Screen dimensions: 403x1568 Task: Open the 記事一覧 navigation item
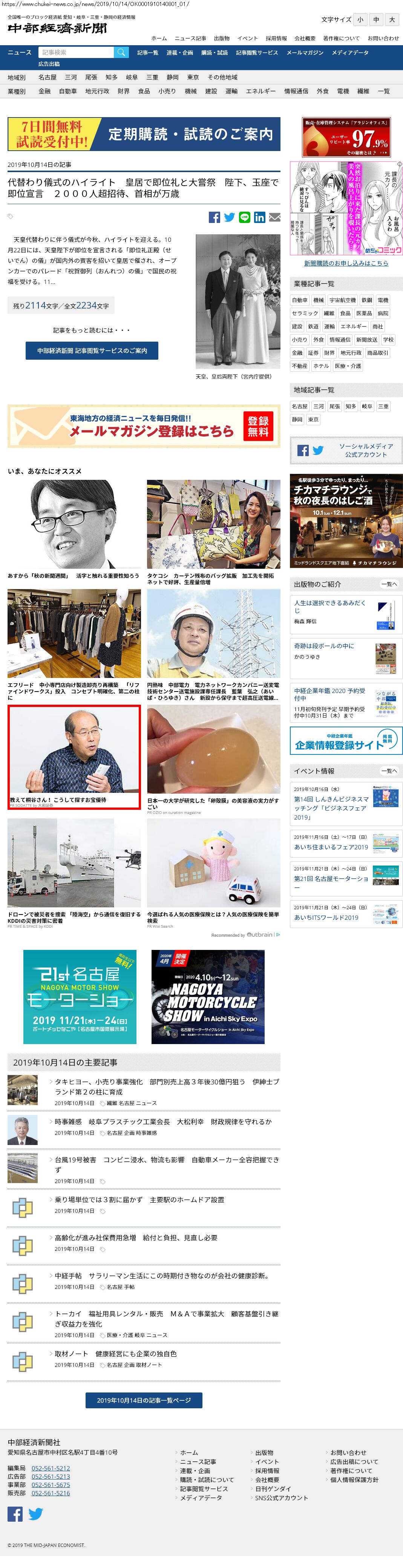point(147,52)
